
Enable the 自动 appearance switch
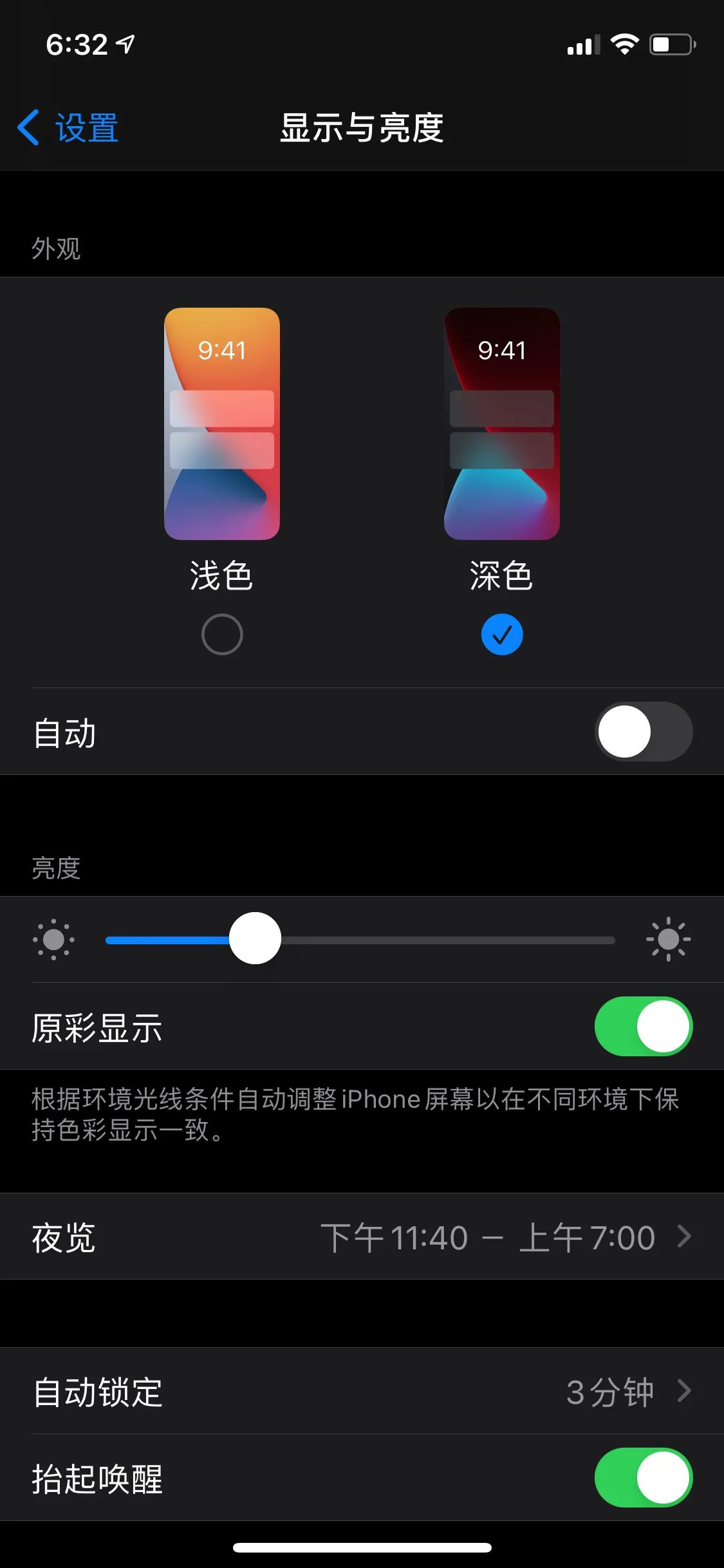tap(644, 732)
